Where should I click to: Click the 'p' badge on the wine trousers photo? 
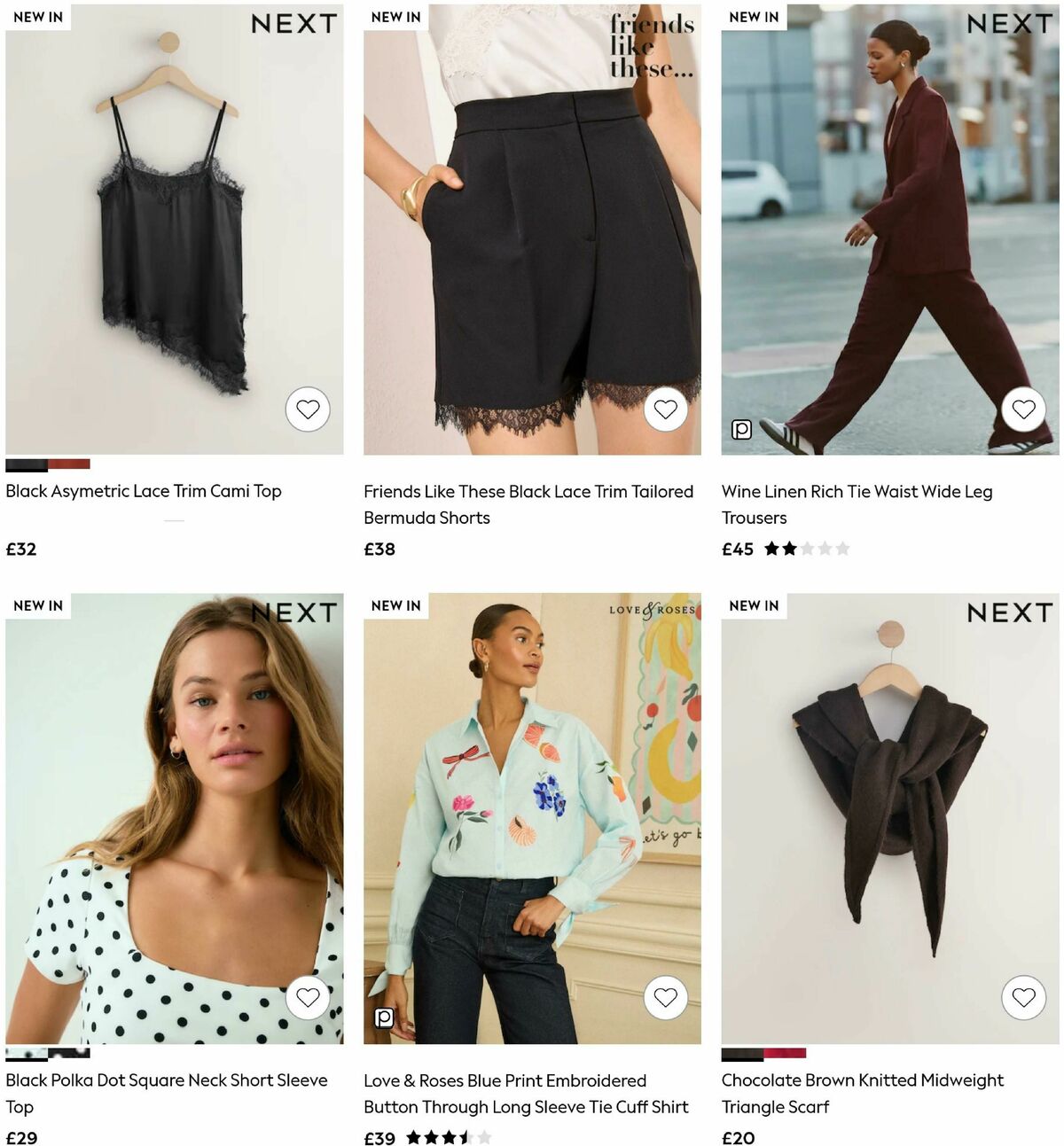[x=740, y=429]
